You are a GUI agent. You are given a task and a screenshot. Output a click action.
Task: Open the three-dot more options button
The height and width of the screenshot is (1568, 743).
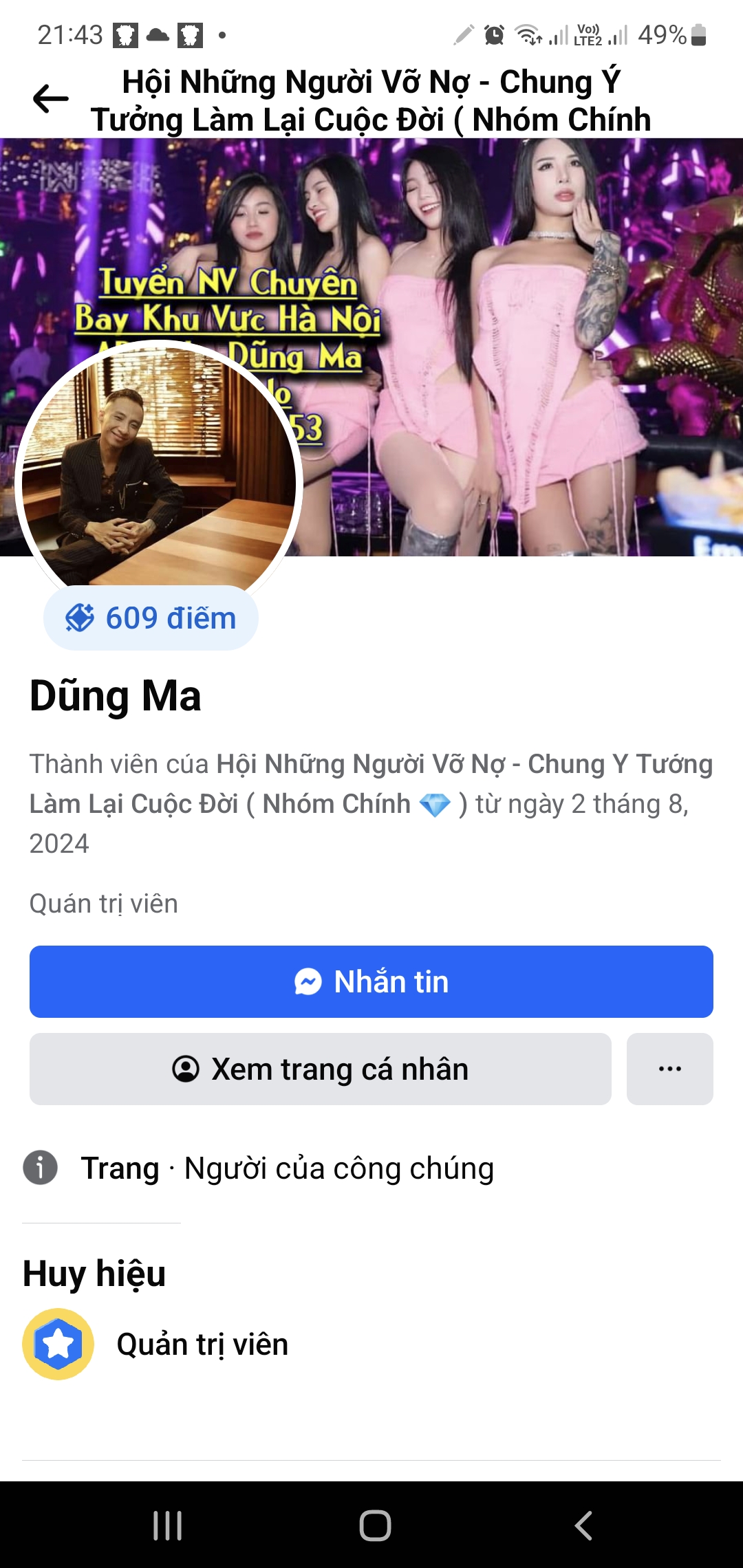(x=669, y=1069)
